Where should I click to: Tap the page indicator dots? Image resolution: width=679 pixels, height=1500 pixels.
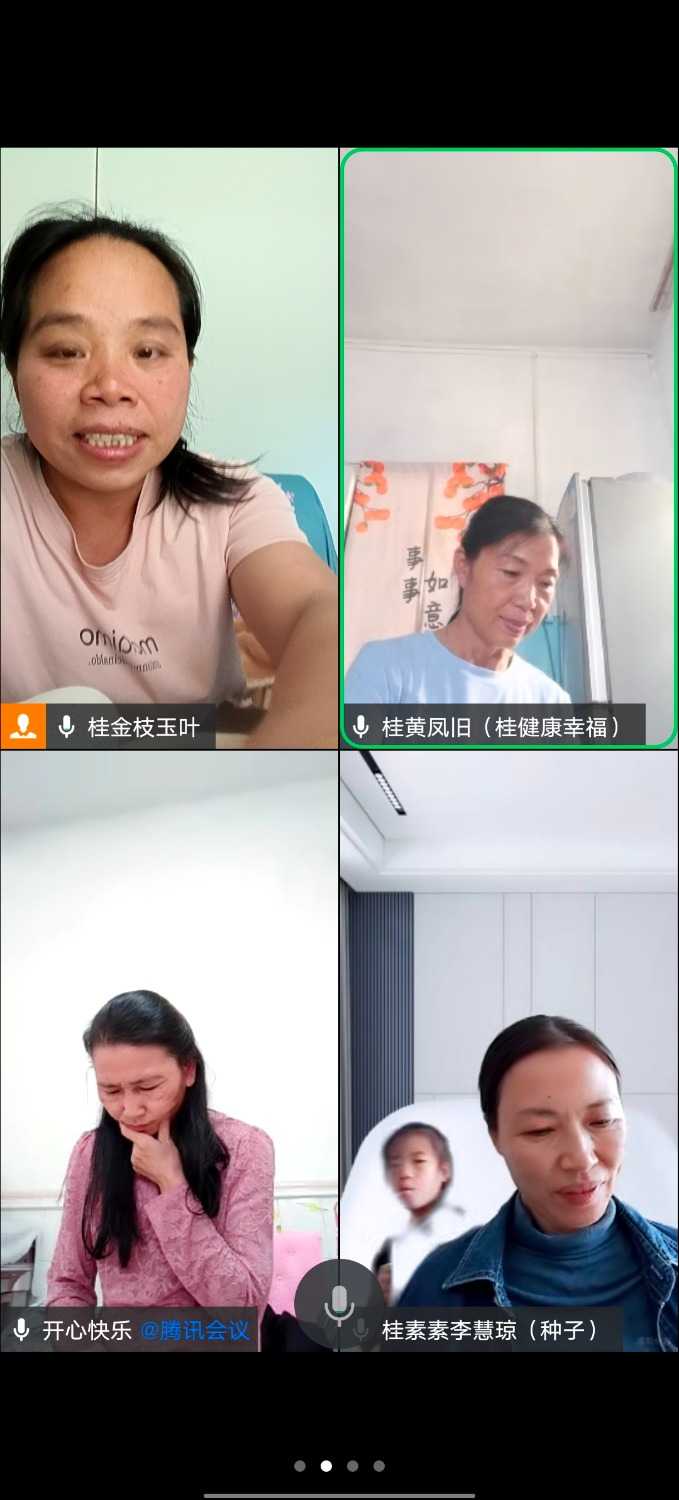[x=339, y=1466]
